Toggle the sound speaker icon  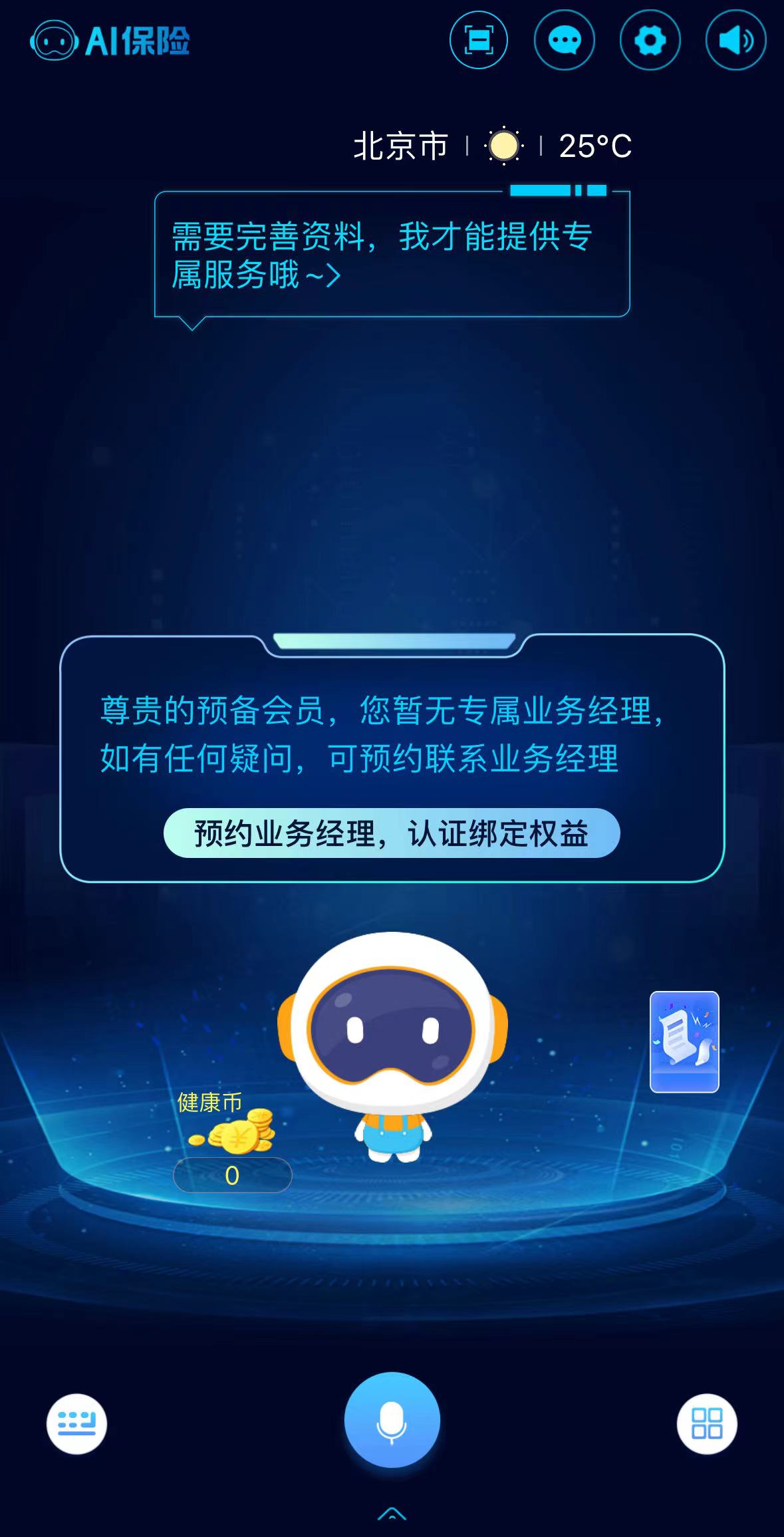pyautogui.click(x=735, y=41)
